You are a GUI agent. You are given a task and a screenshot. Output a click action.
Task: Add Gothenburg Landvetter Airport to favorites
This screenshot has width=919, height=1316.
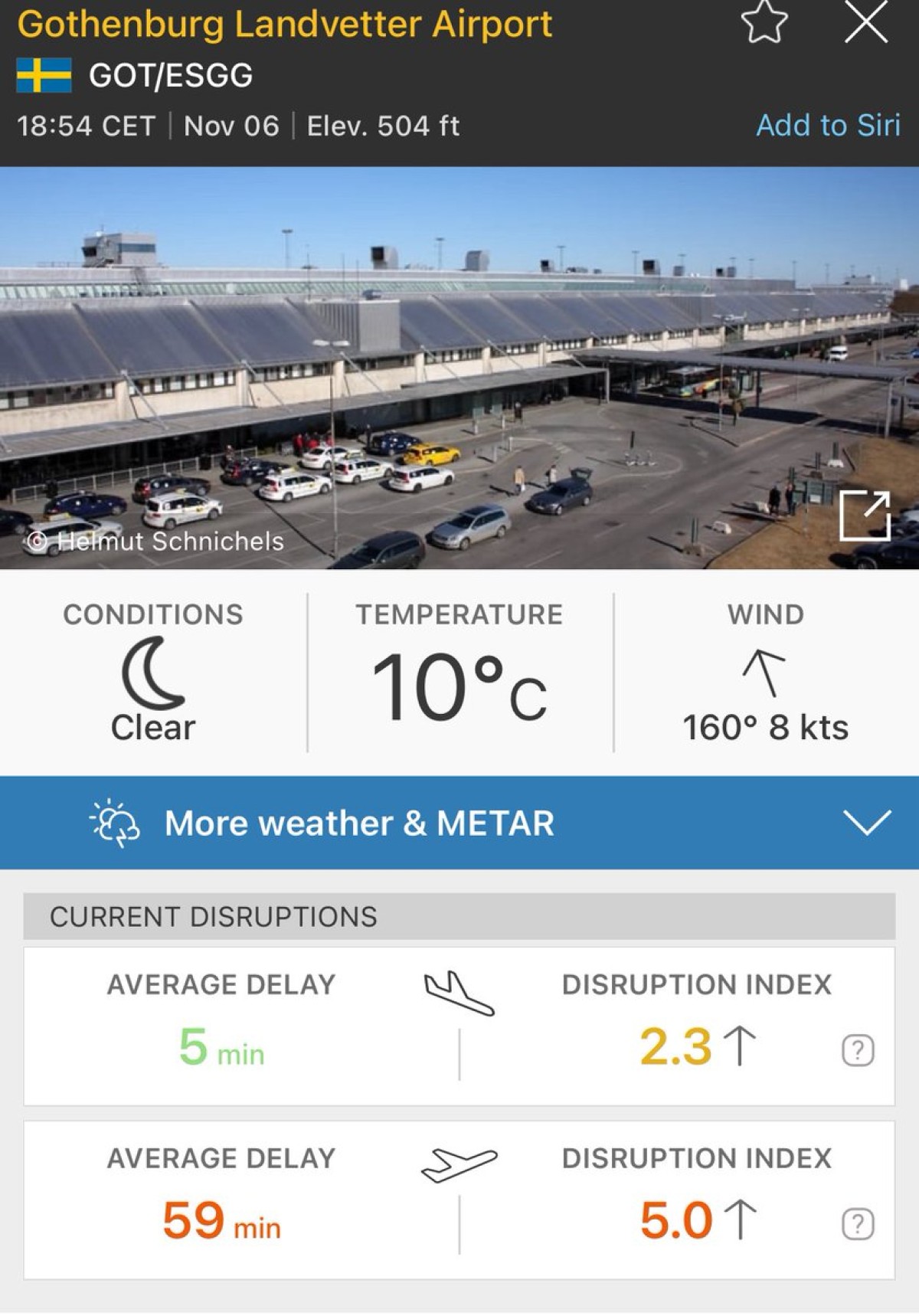764,24
